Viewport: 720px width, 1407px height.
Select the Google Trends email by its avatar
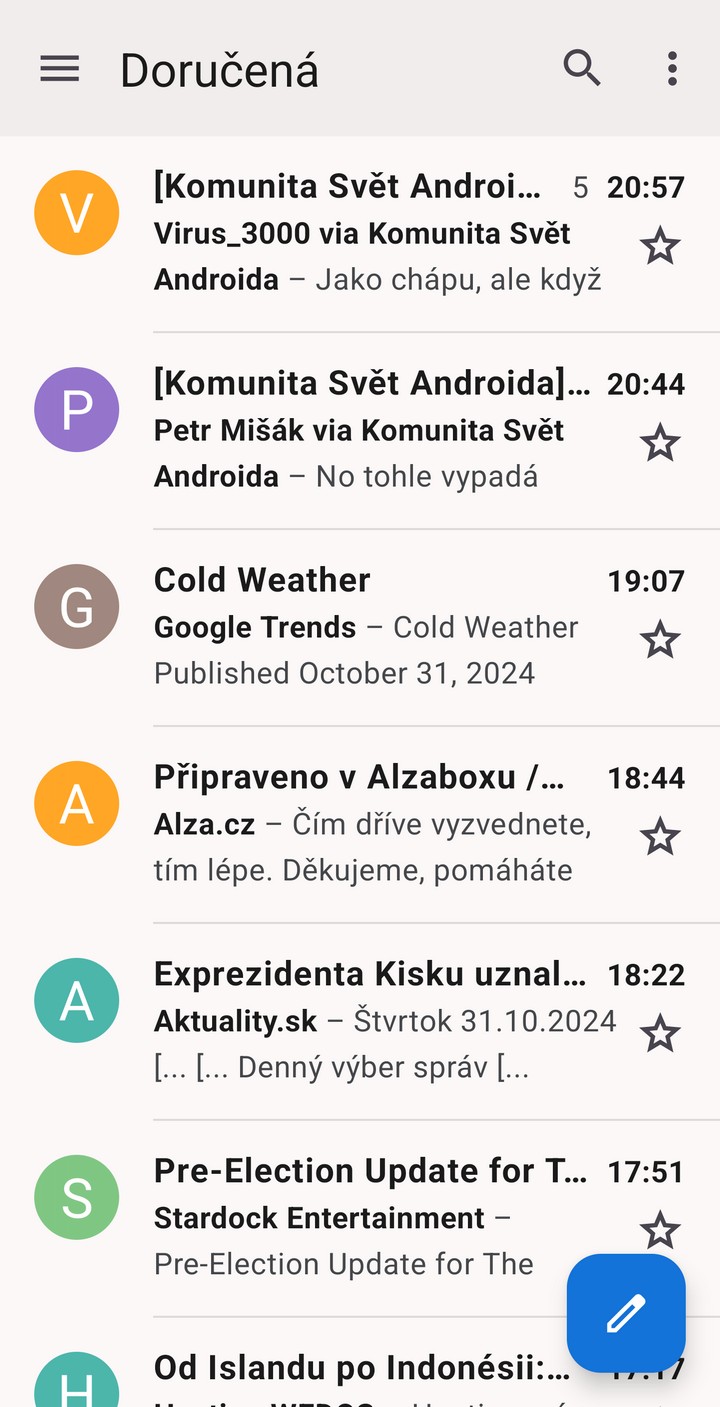coord(77,606)
